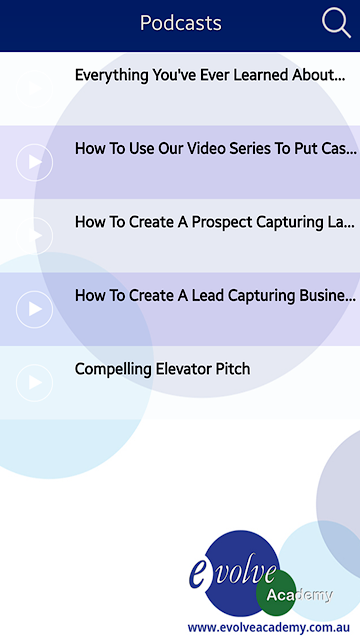Open the Compelling Elevator Pitch podcast
This screenshot has width=360, height=640.
pyautogui.click(x=180, y=383)
